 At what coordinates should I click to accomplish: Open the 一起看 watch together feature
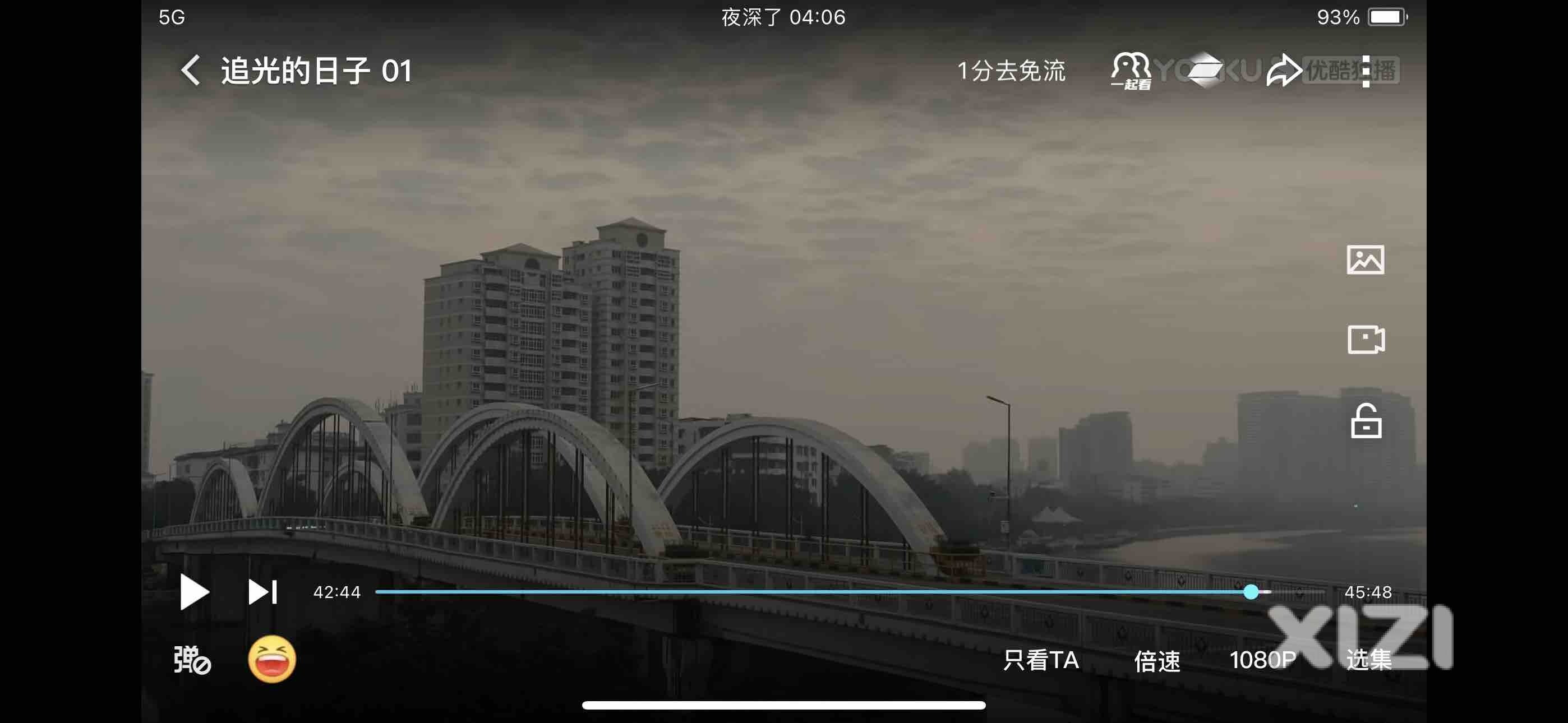pos(1131,71)
